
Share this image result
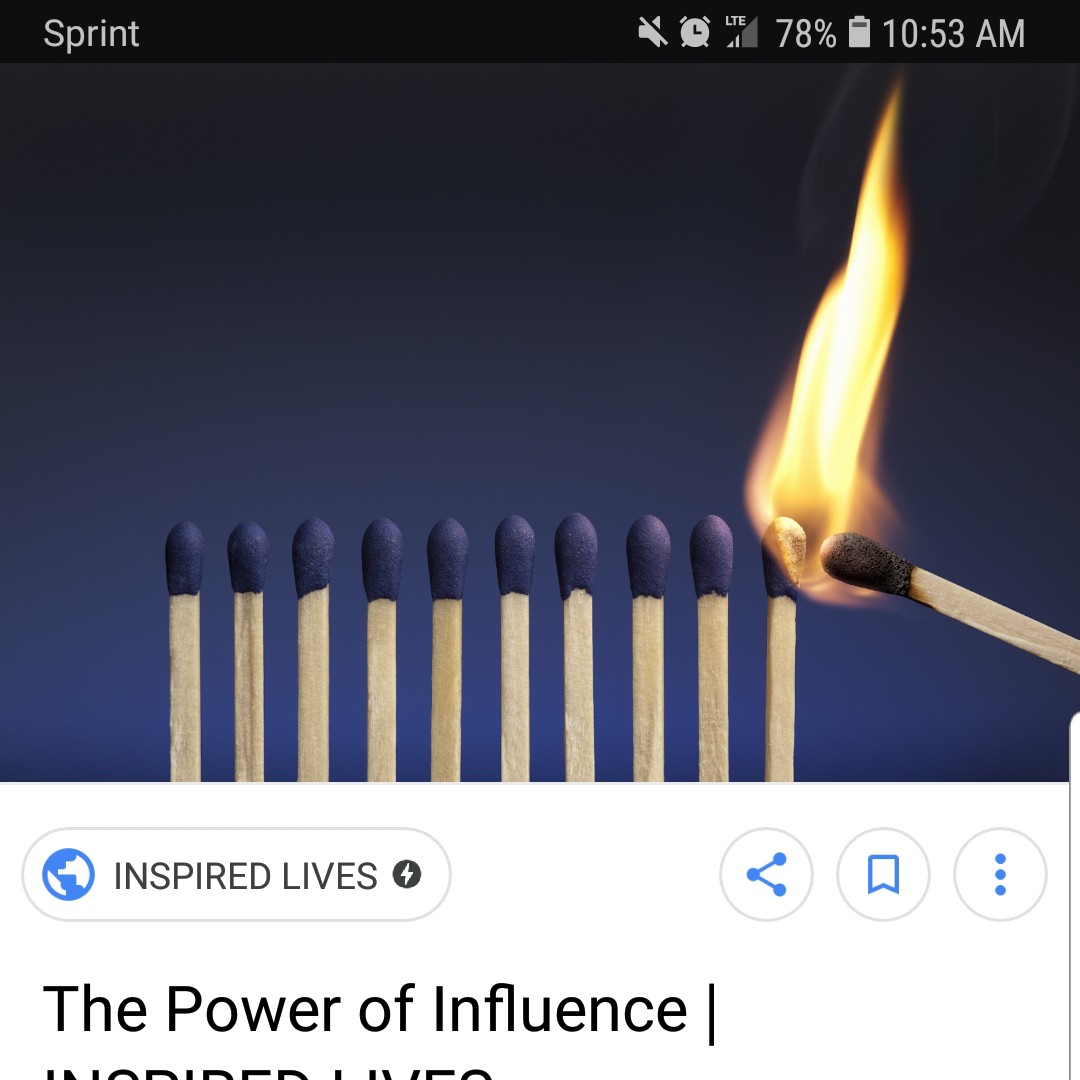click(766, 875)
